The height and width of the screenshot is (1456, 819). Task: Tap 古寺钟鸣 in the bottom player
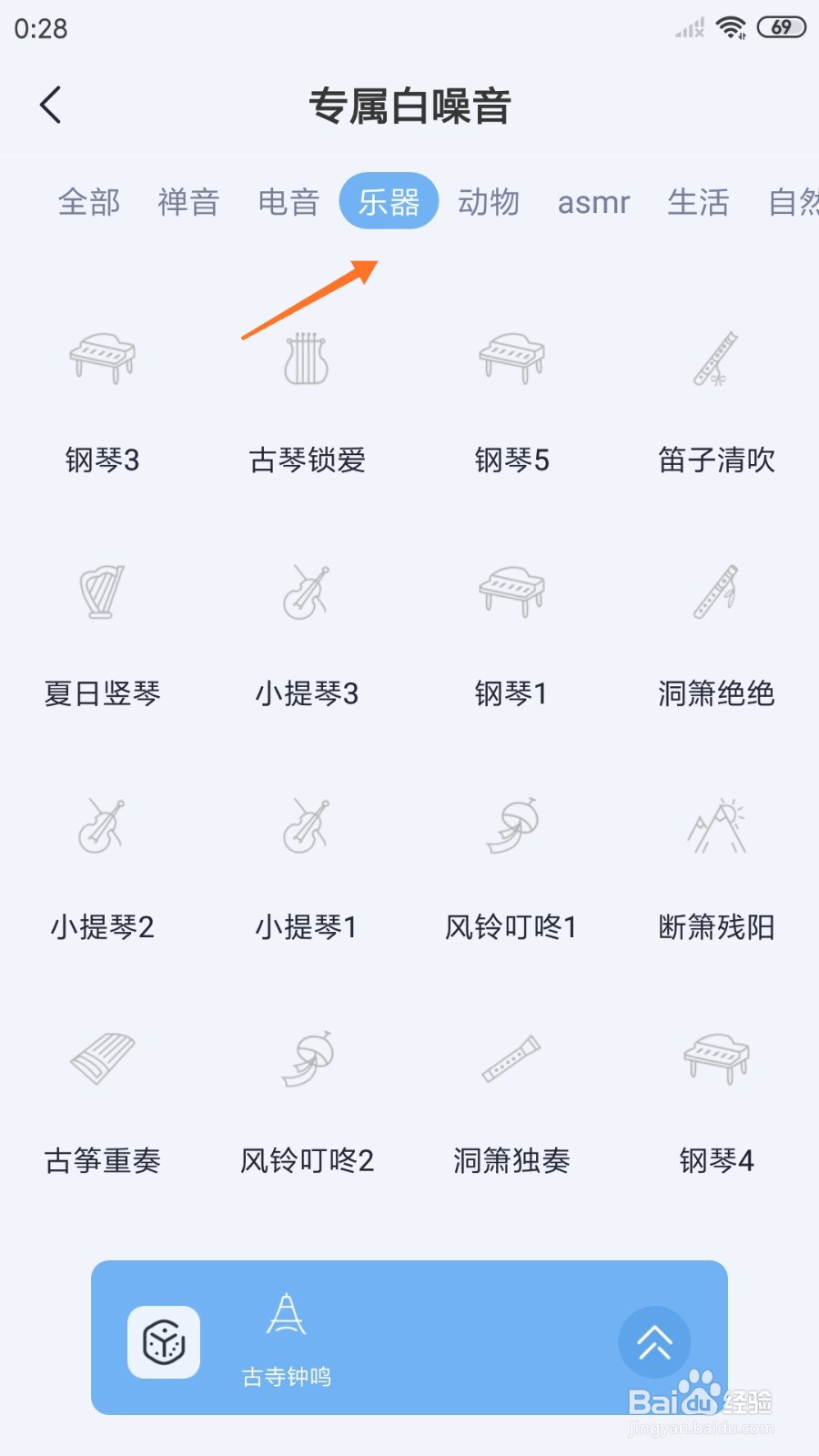[x=286, y=1340]
